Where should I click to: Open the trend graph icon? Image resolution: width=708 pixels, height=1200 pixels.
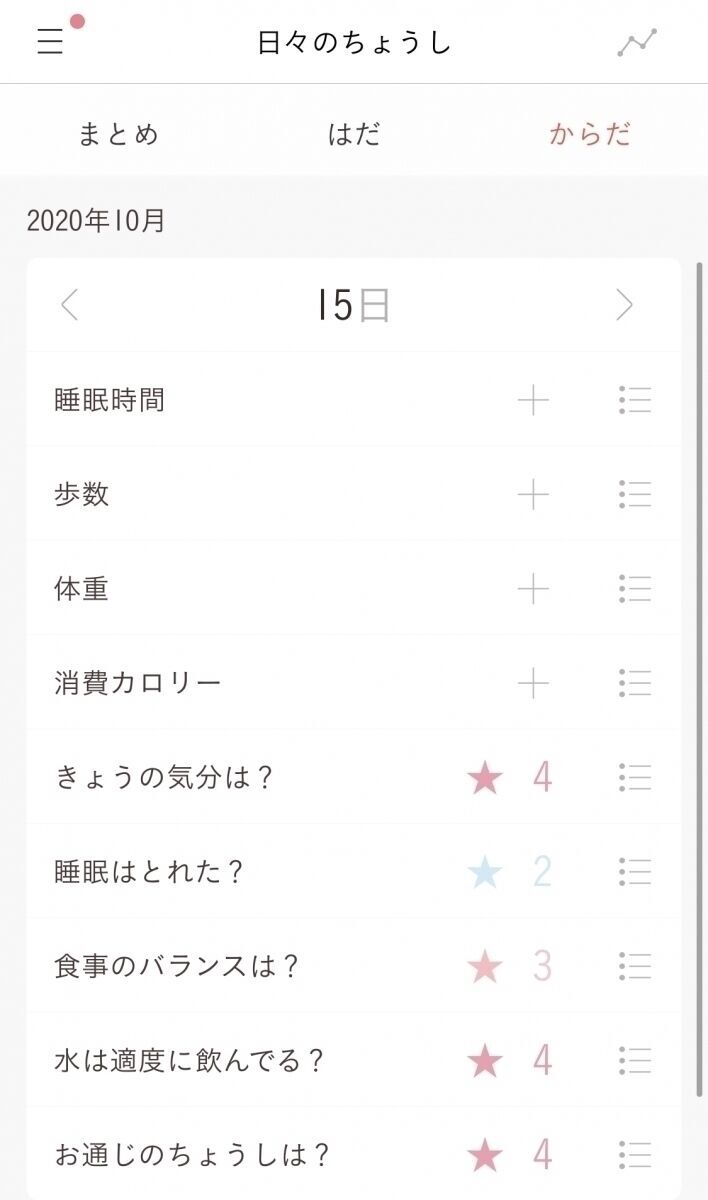(637, 43)
